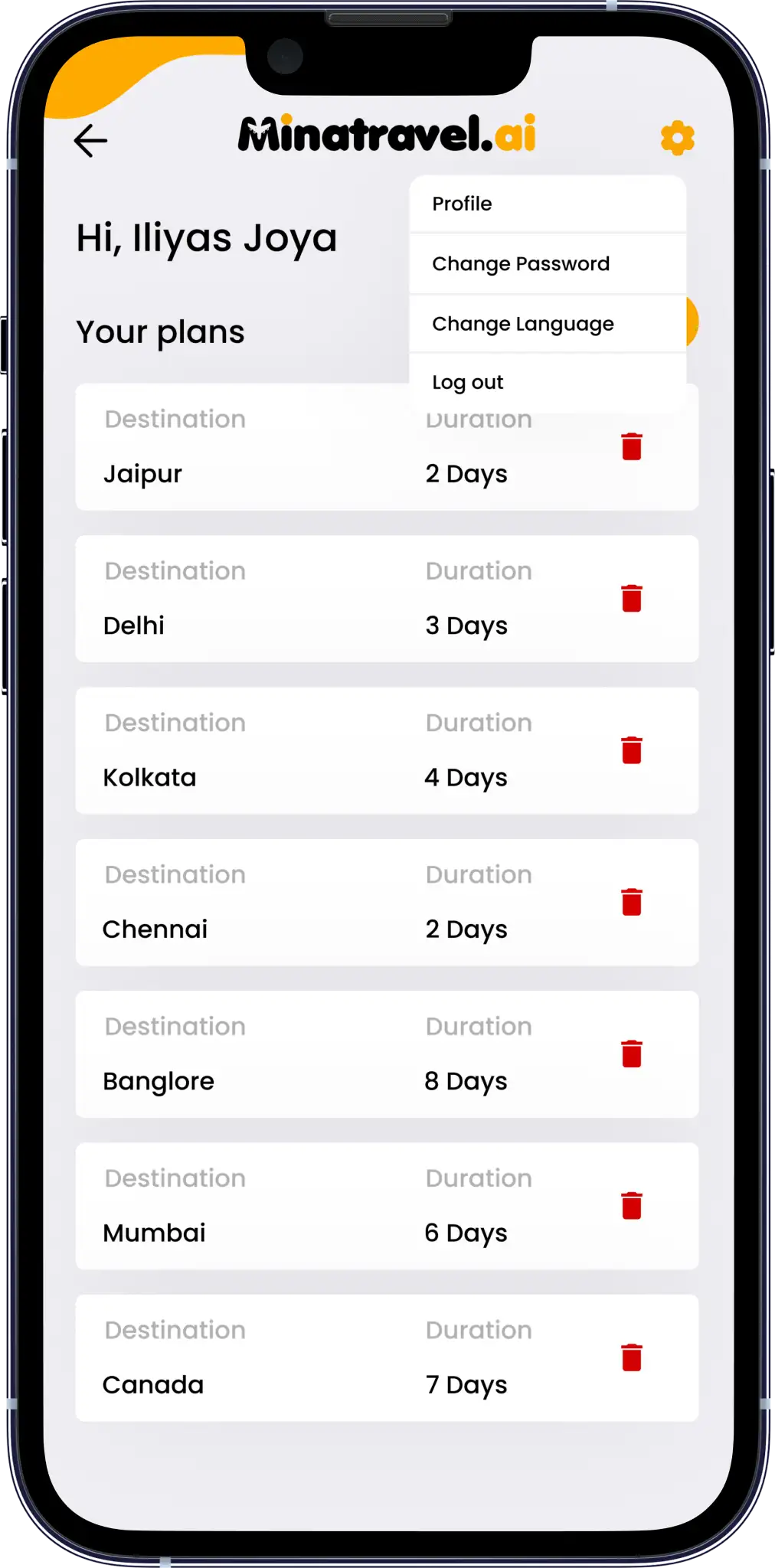Delete the Canada plan
The image size is (775, 1568).
click(x=632, y=1357)
